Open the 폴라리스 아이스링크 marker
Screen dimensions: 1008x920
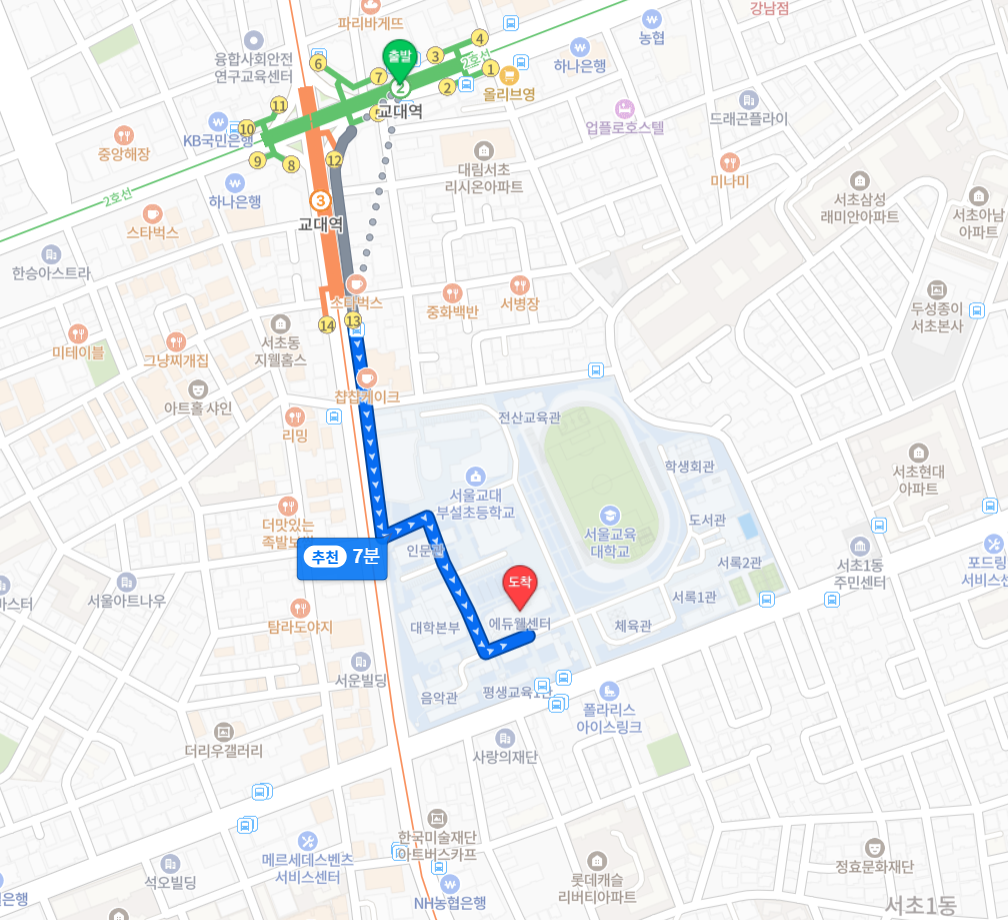pyautogui.click(x=608, y=690)
